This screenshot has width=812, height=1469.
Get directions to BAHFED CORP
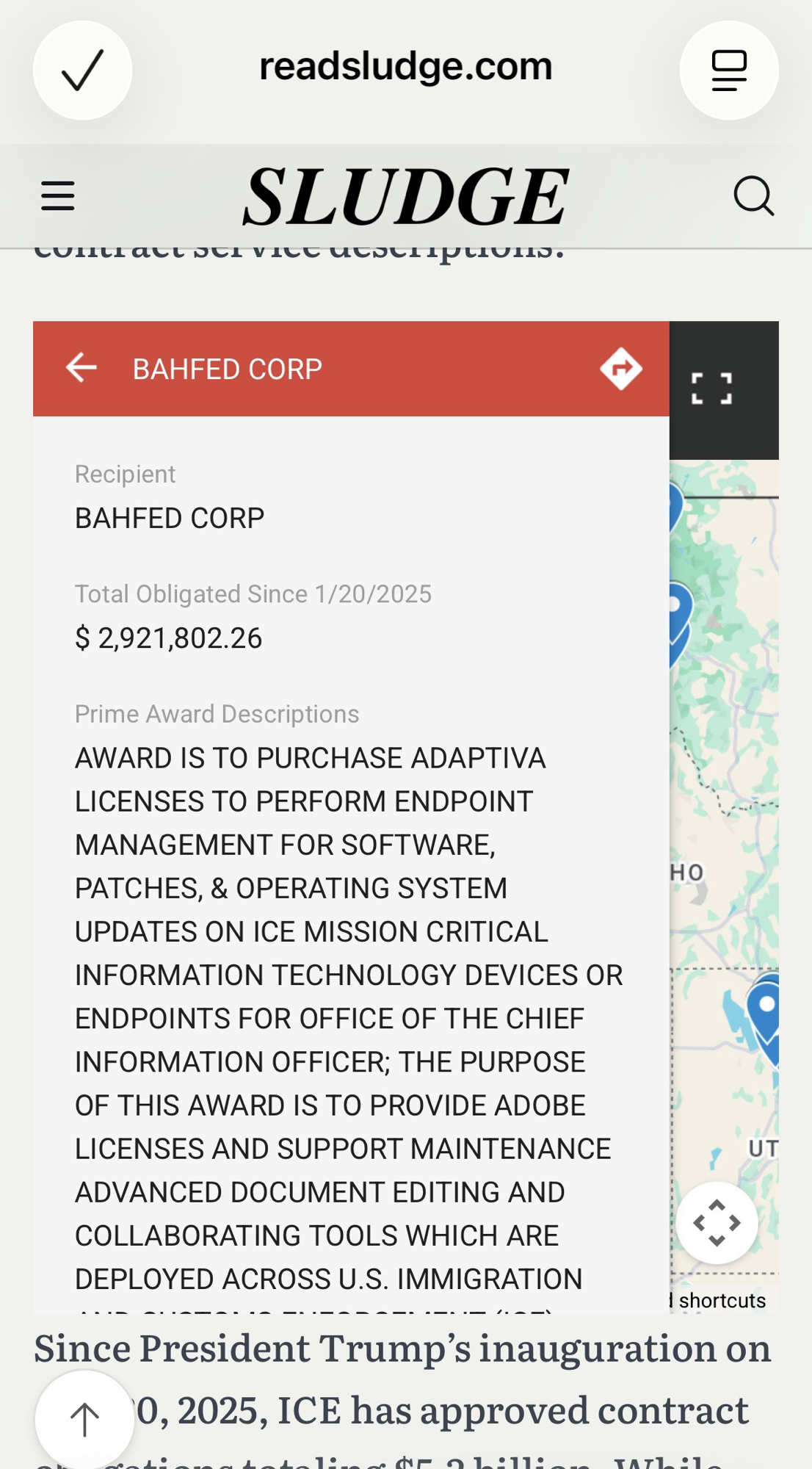point(620,369)
